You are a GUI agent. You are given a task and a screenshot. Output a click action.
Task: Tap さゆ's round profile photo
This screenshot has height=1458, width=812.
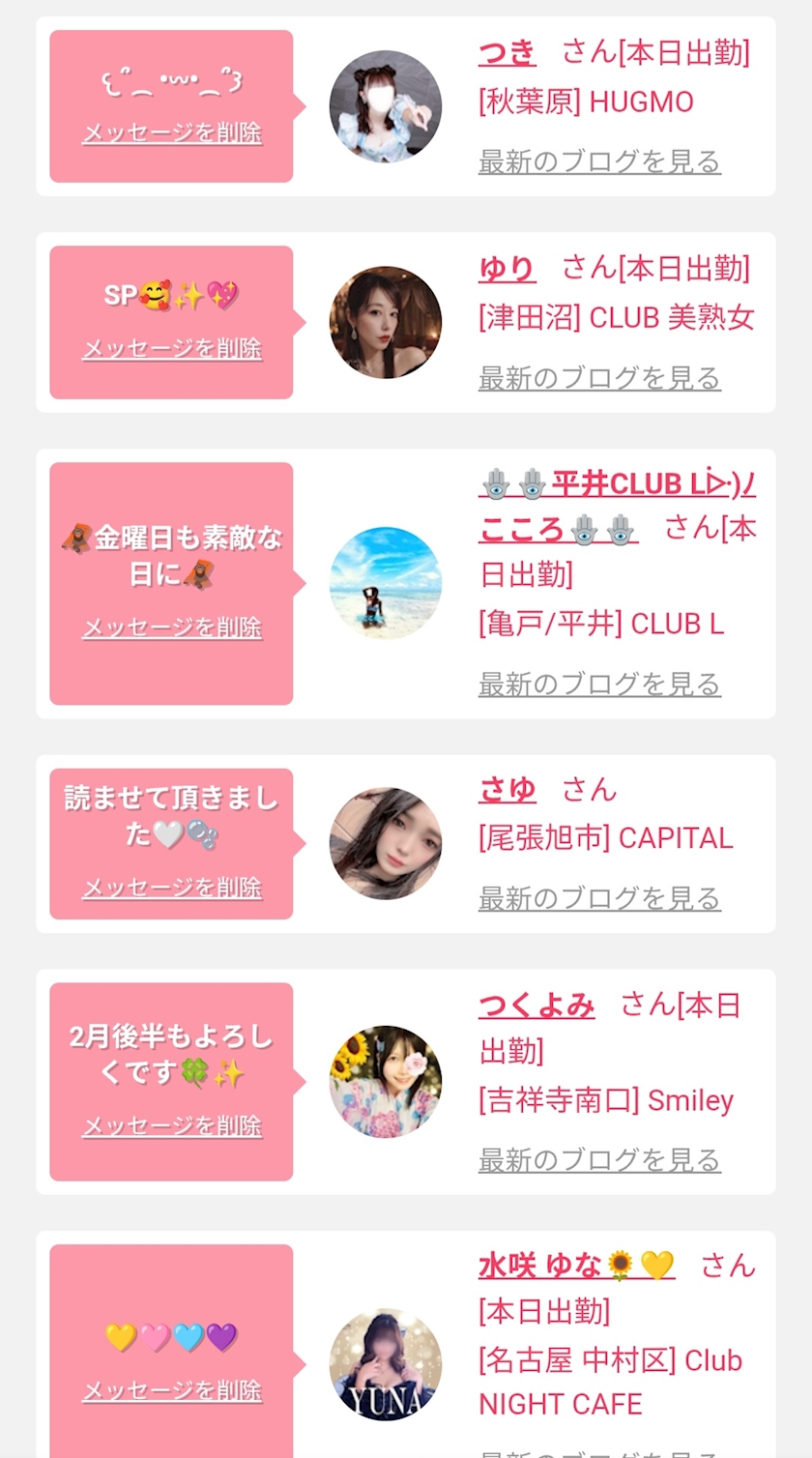coord(386,843)
